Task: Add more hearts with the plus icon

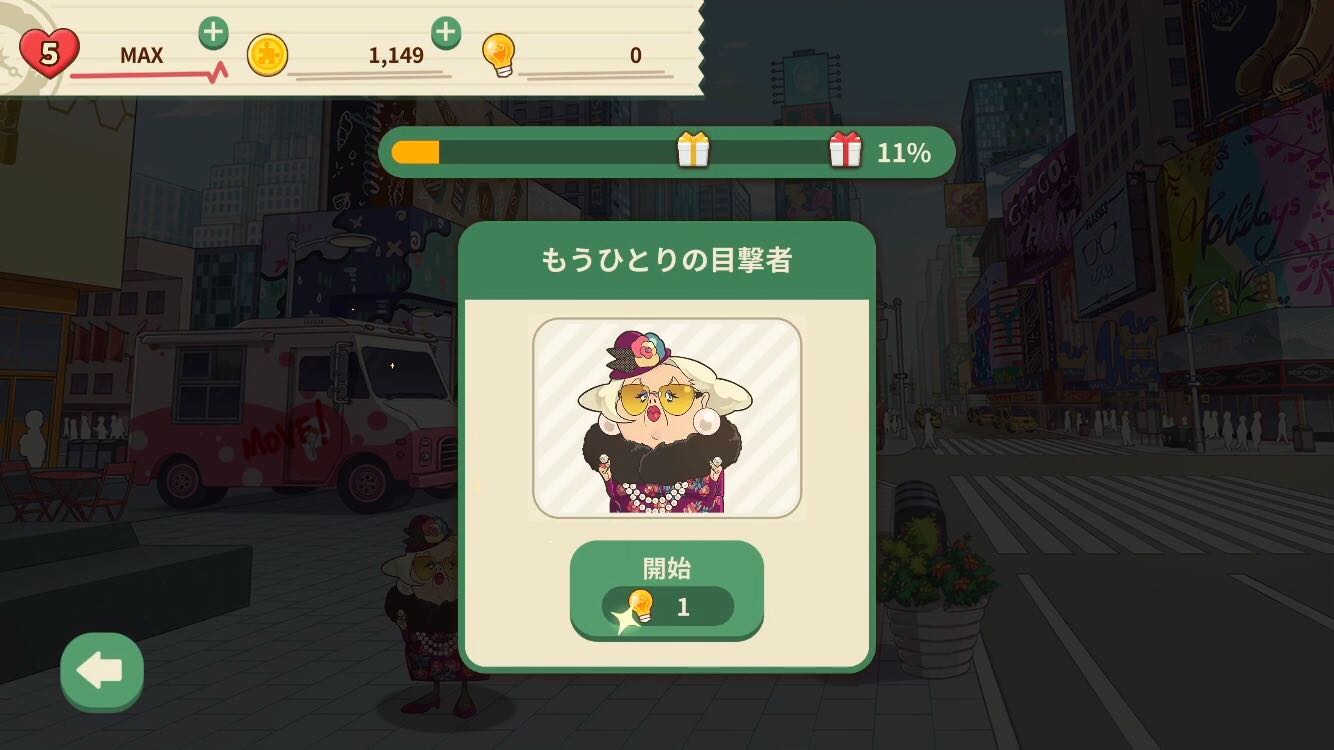Action: click(213, 33)
